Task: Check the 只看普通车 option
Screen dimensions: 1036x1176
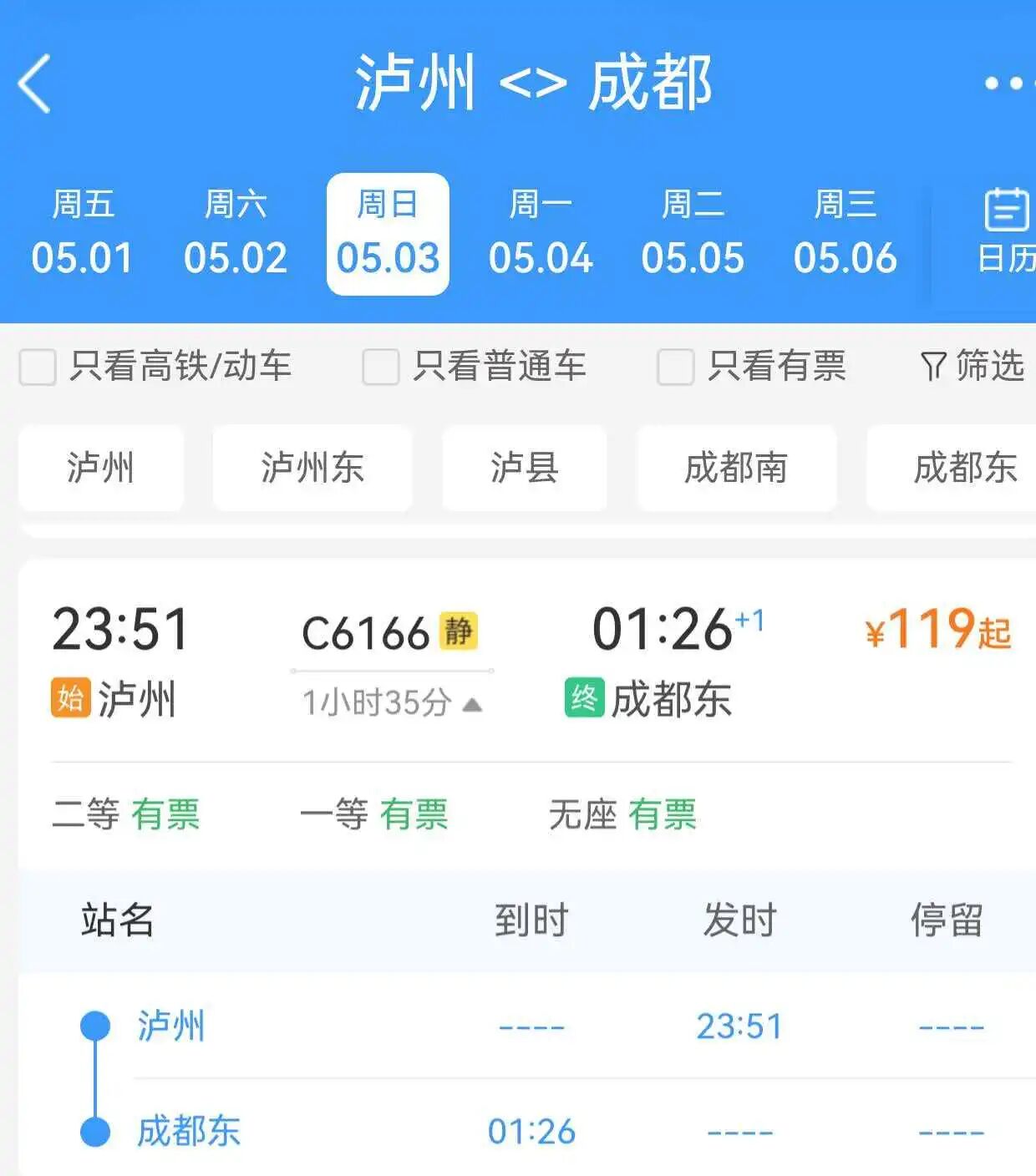Action: tap(383, 366)
